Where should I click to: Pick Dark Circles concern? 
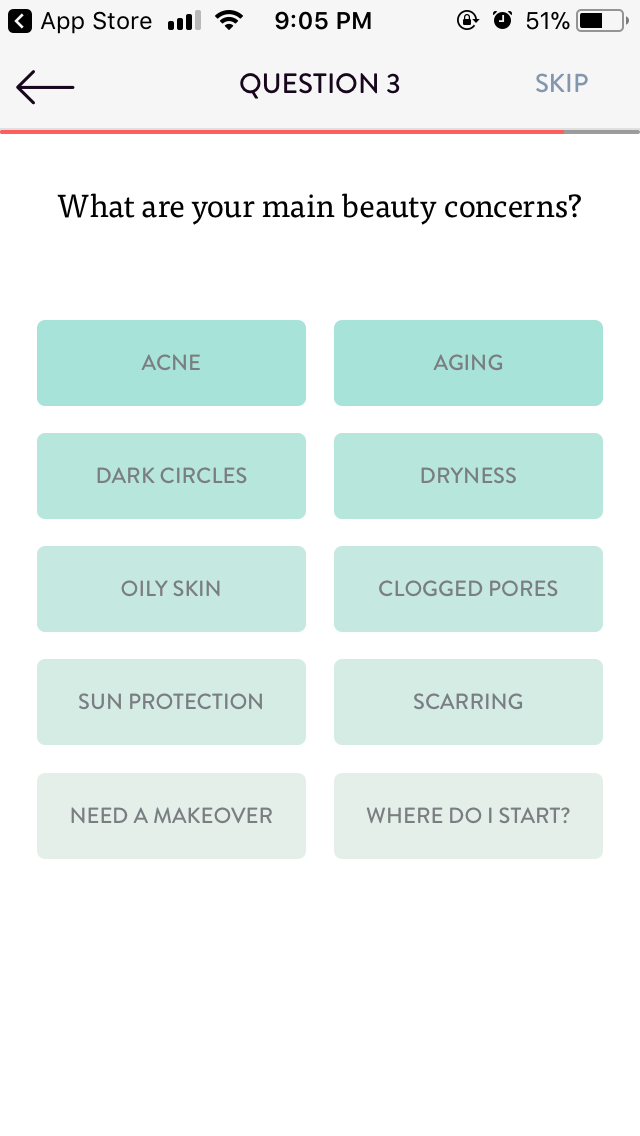(171, 476)
